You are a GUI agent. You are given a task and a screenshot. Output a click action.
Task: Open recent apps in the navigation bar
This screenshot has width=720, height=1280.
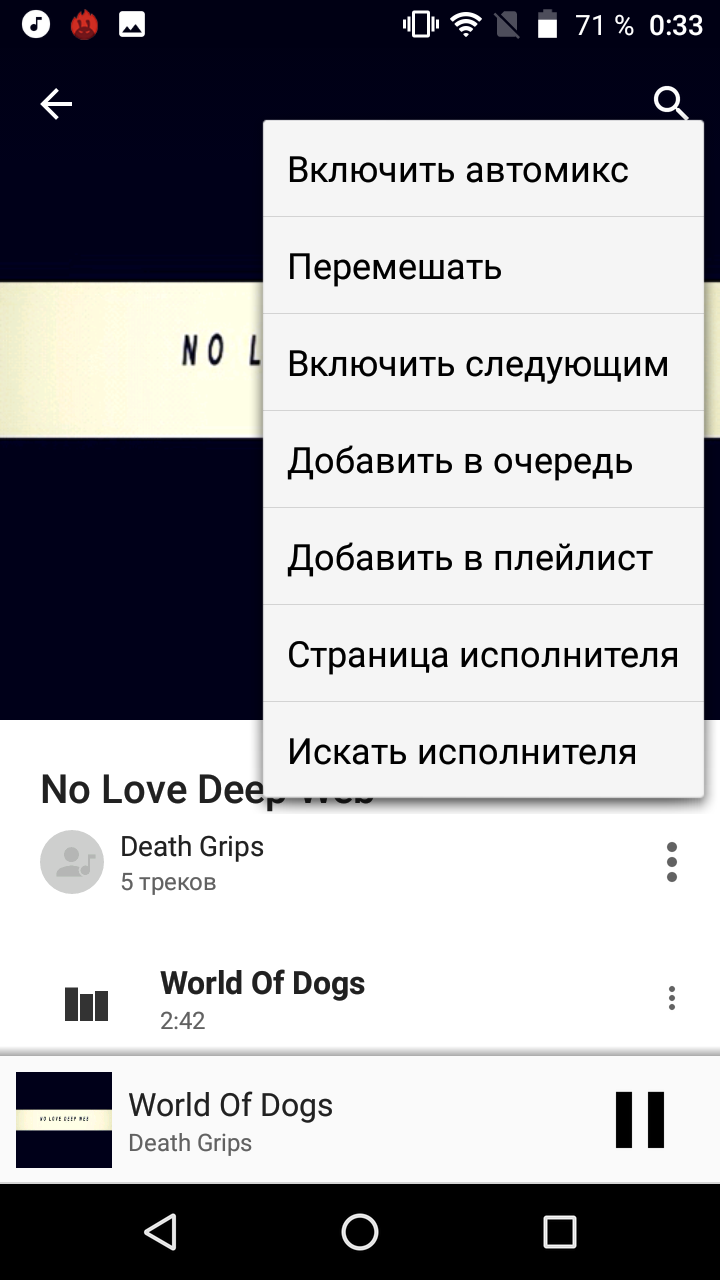tap(559, 1232)
